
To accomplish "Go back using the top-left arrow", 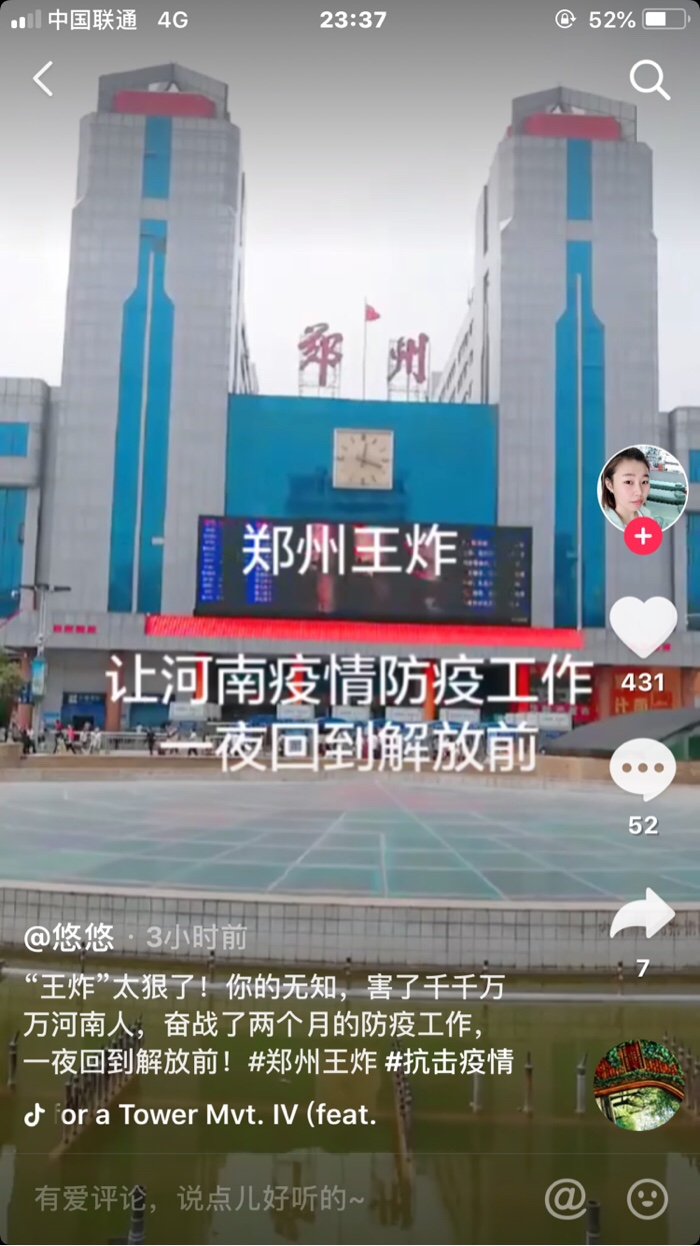I will pos(43,78).
